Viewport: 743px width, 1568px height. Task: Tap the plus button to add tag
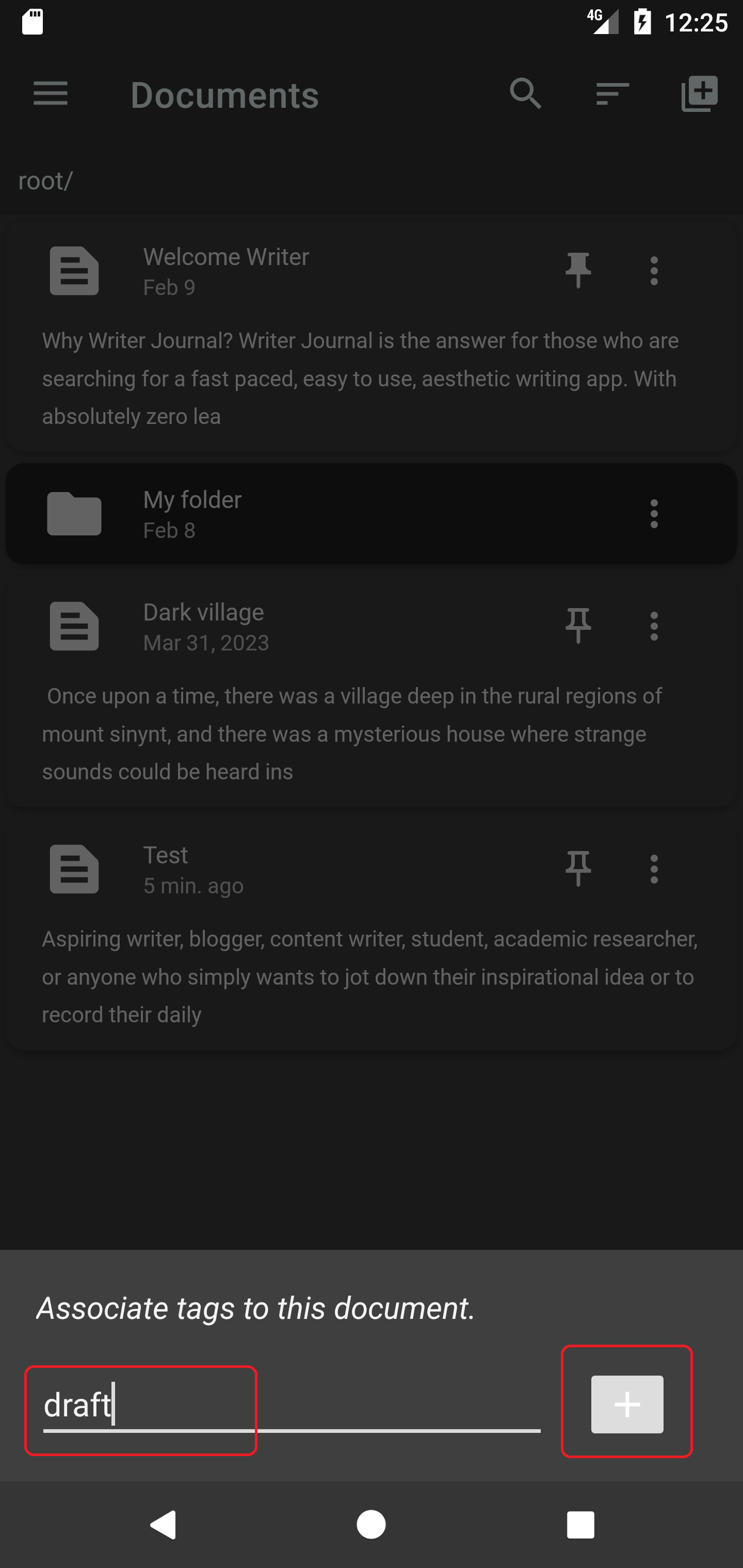tap(627, 1403)
